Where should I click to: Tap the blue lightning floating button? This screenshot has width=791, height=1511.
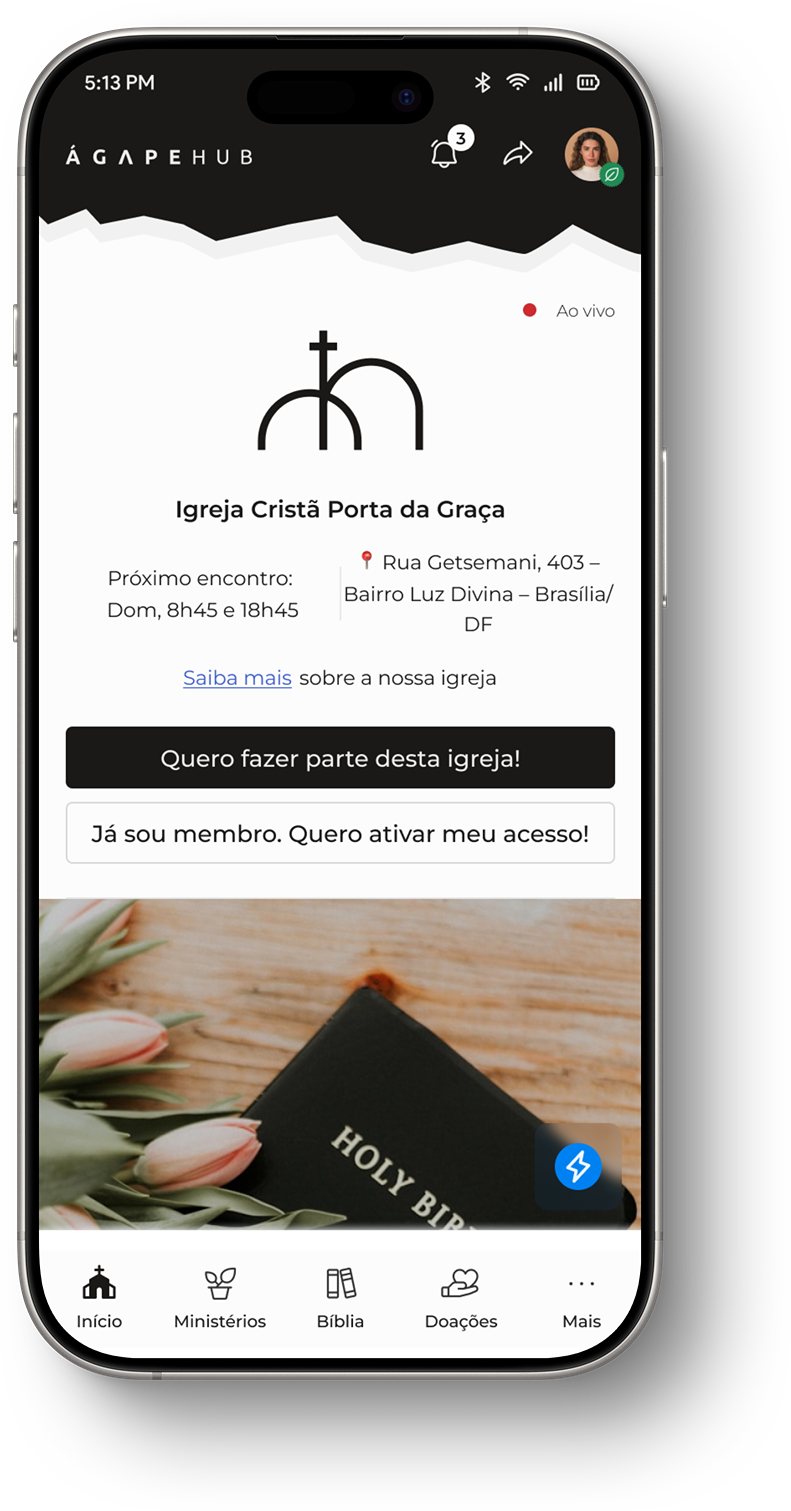click(578, 1166)
